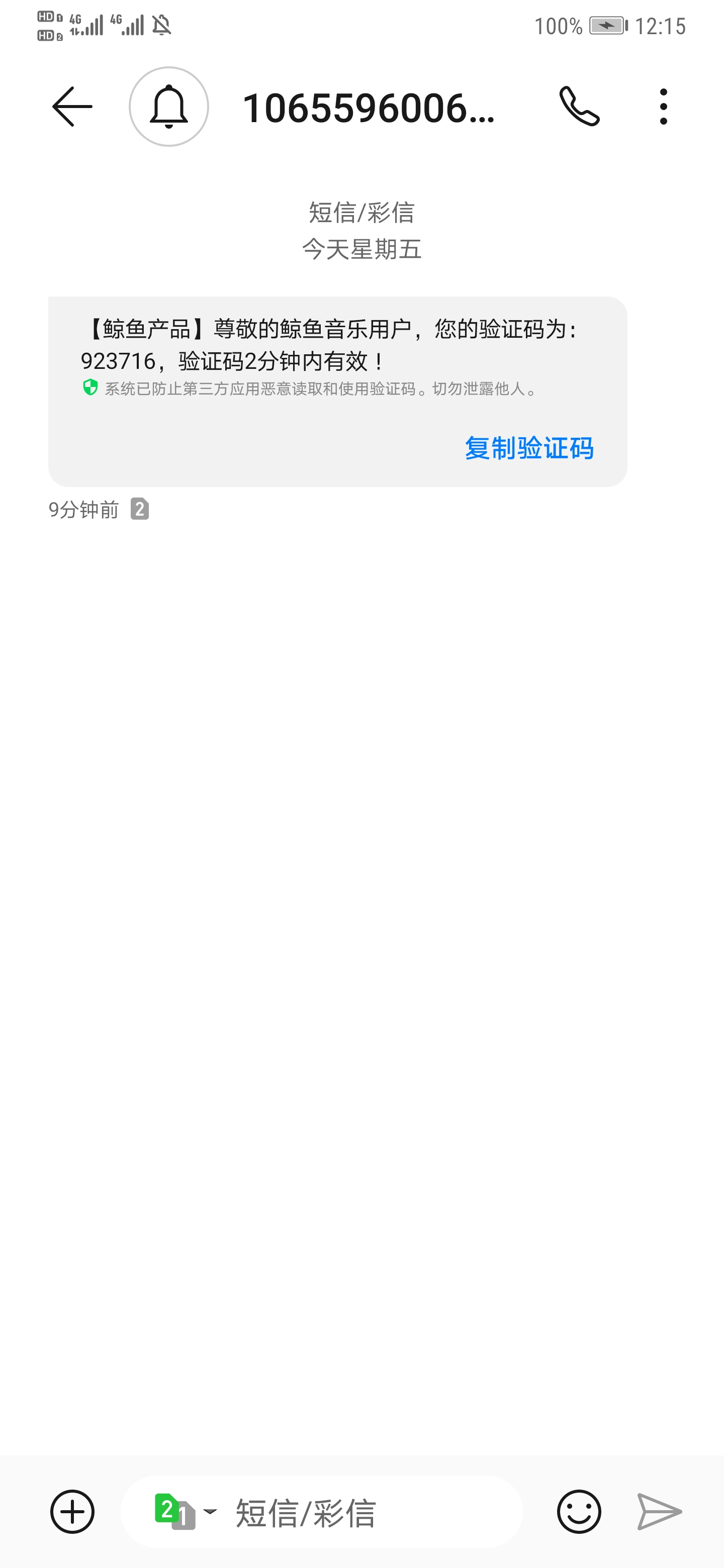Go back to the message list

click(72, 107)
